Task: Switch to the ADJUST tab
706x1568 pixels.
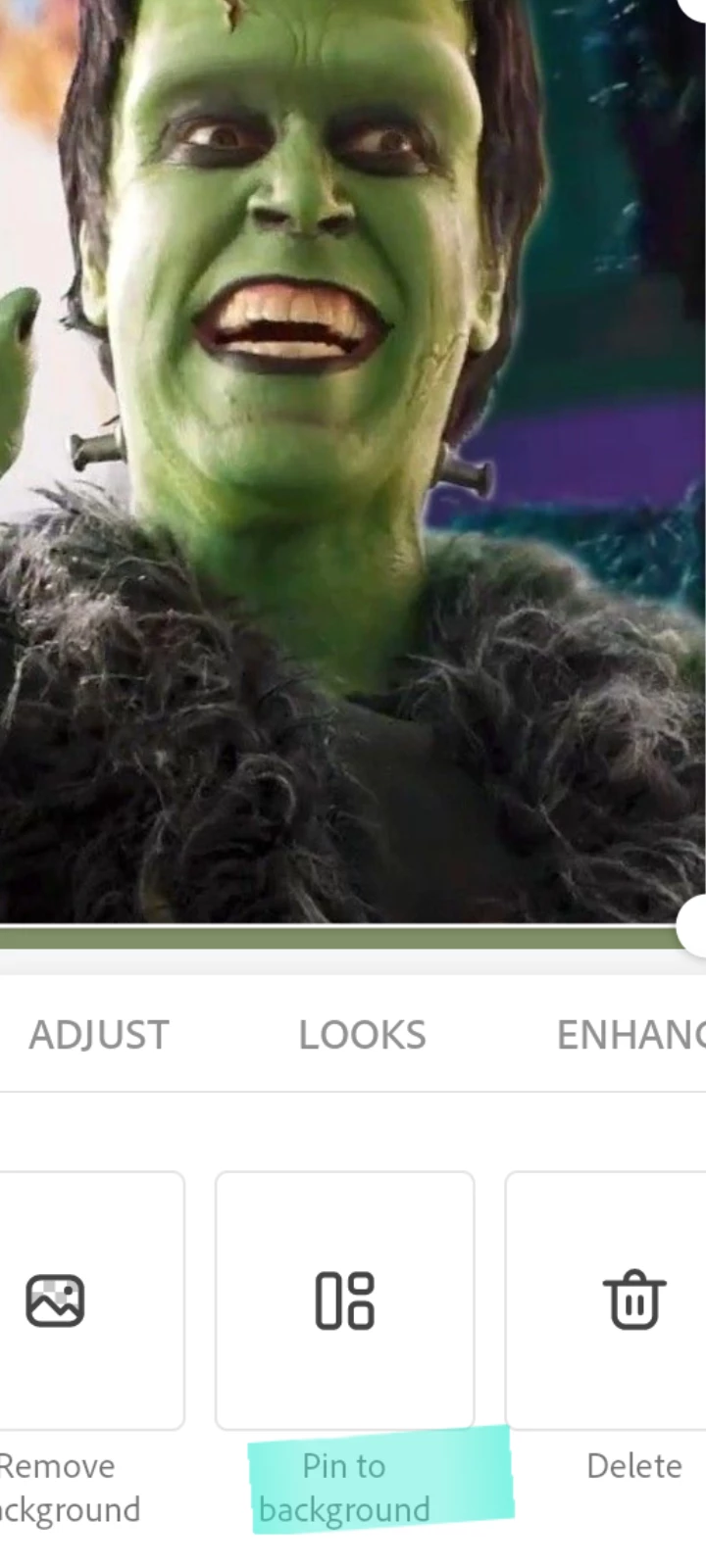Action: pyautogui.click(x=99, y=1035)
